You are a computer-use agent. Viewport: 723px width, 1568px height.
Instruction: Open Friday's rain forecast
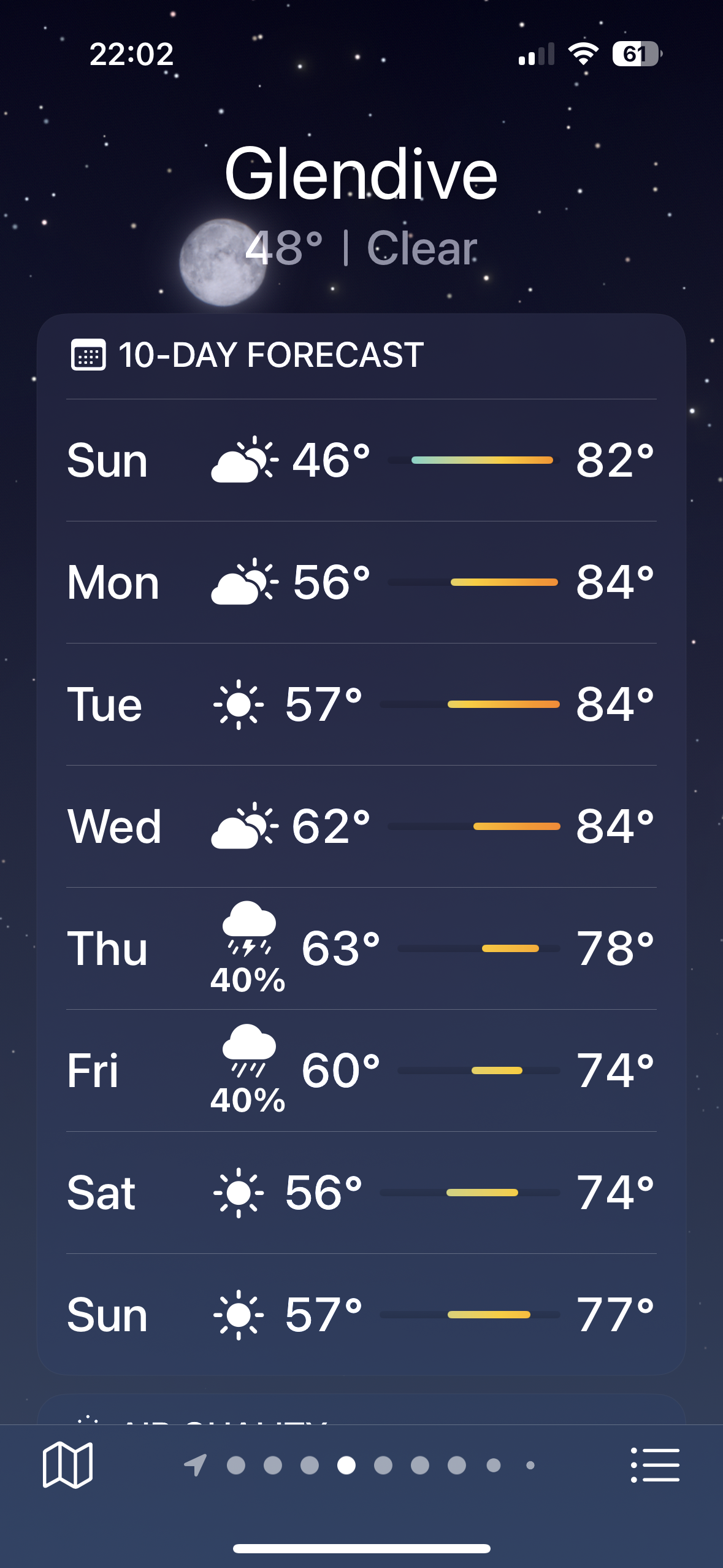361,1070
